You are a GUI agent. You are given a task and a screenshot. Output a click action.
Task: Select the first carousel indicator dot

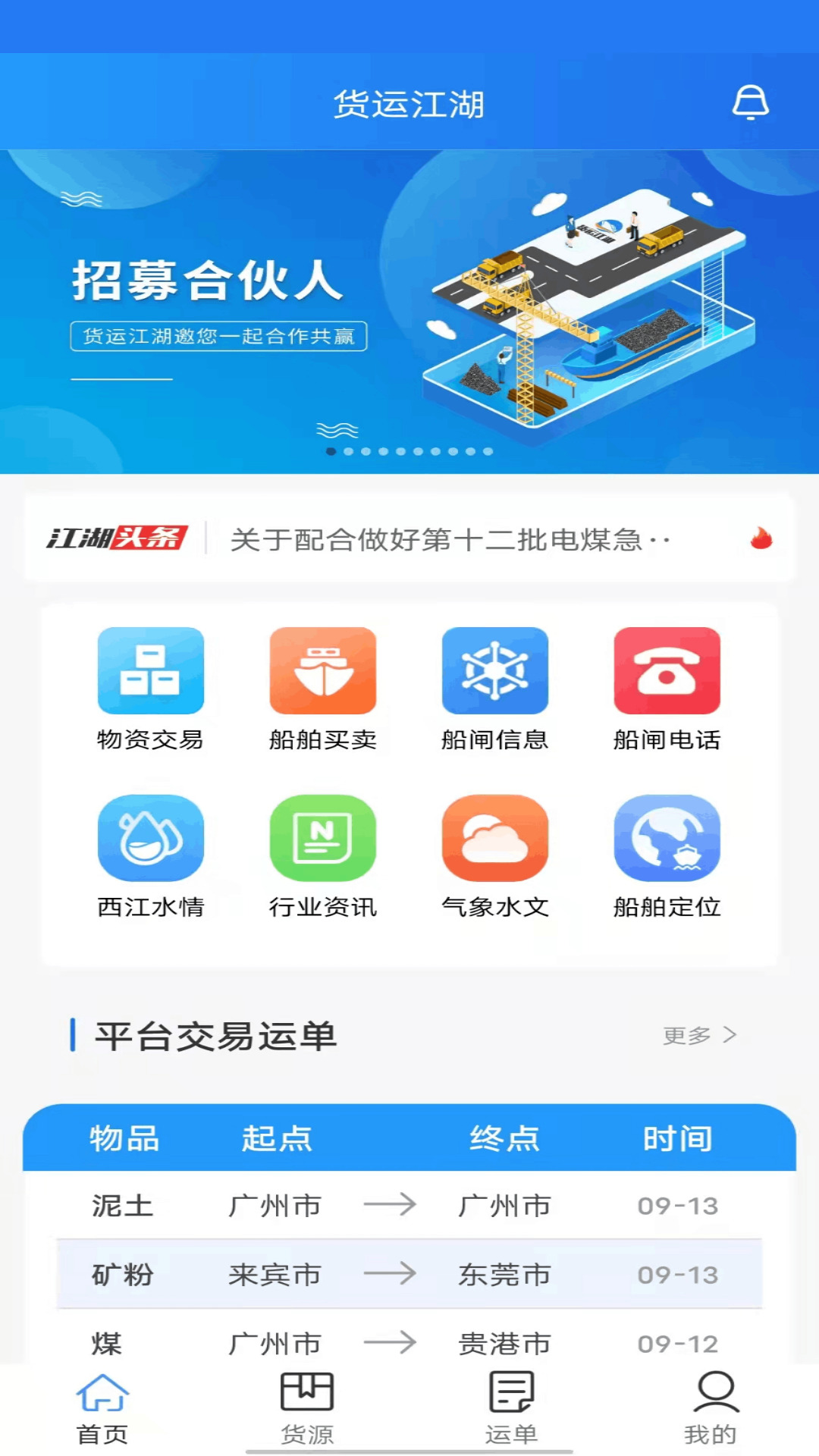[x=331, y=450]
